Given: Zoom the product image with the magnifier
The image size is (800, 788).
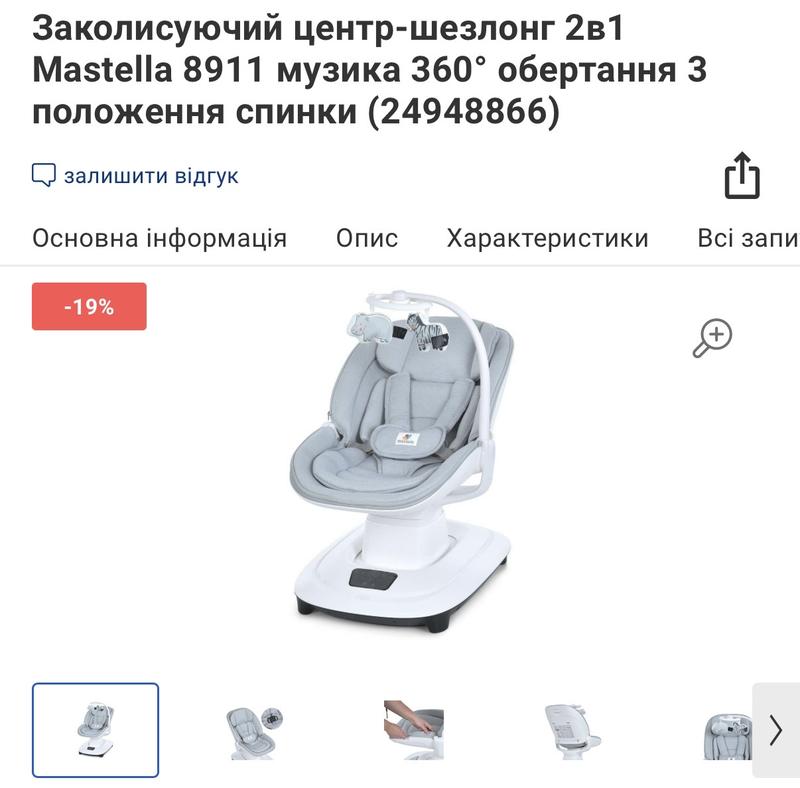Looking at the screenshot, I should click(x=713, y=338).
